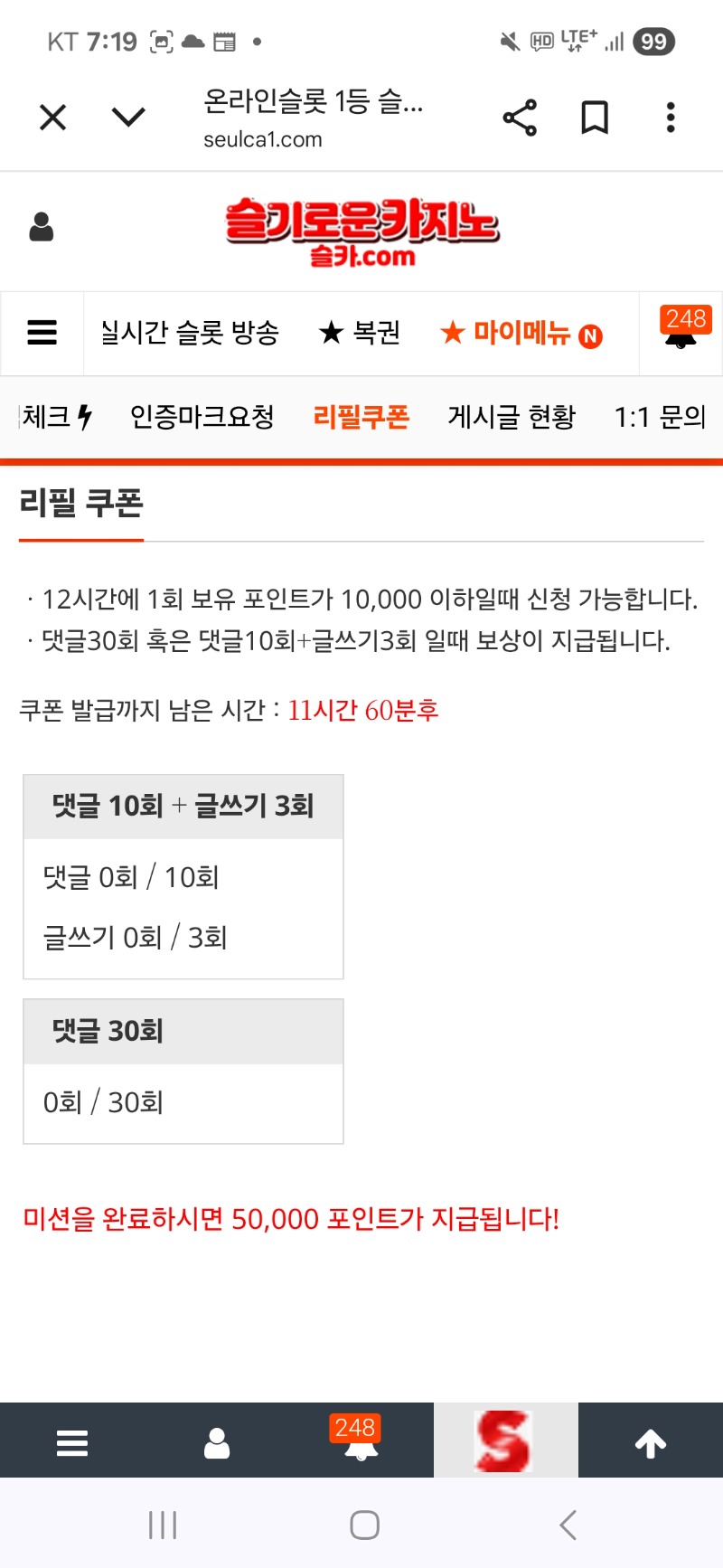Go back with the system back button

[568, 1525]
